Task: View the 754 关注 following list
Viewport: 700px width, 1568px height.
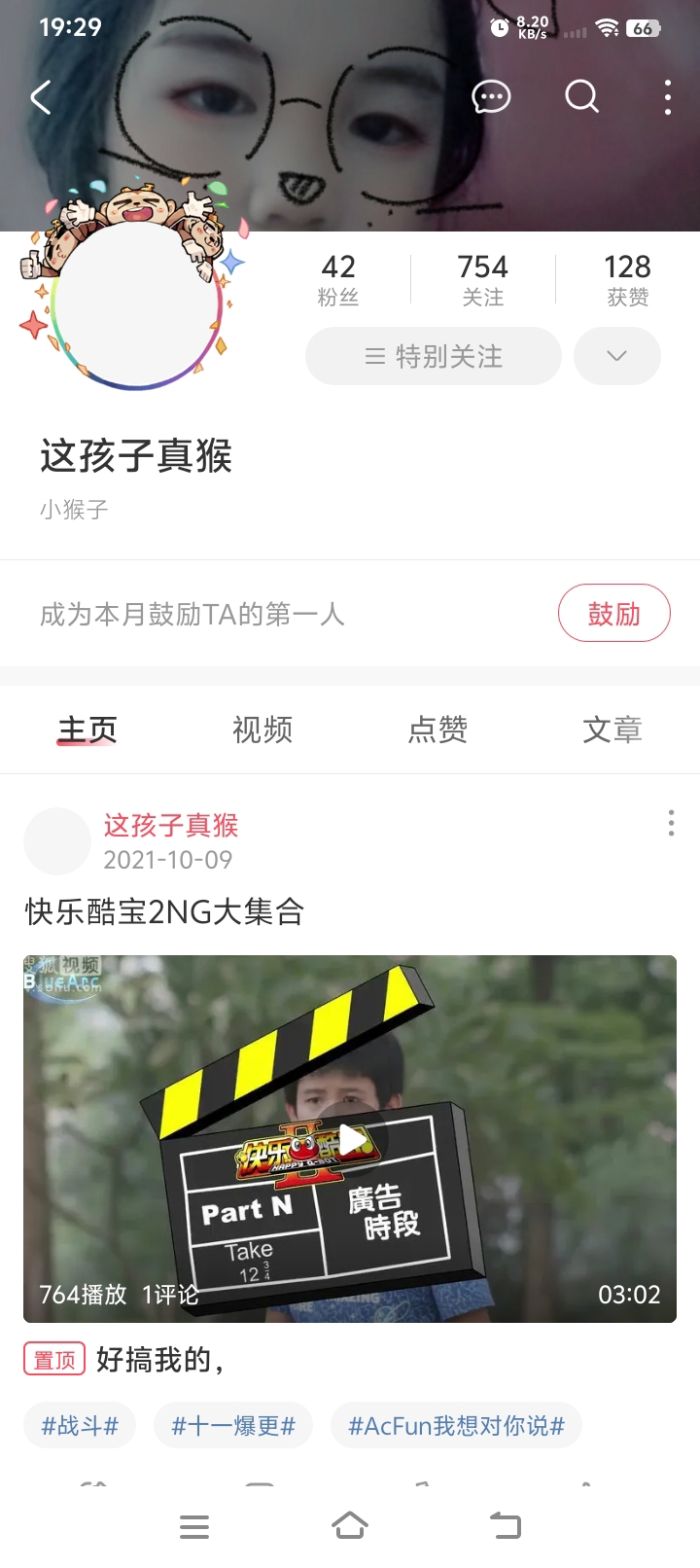Action: (482, 279)
